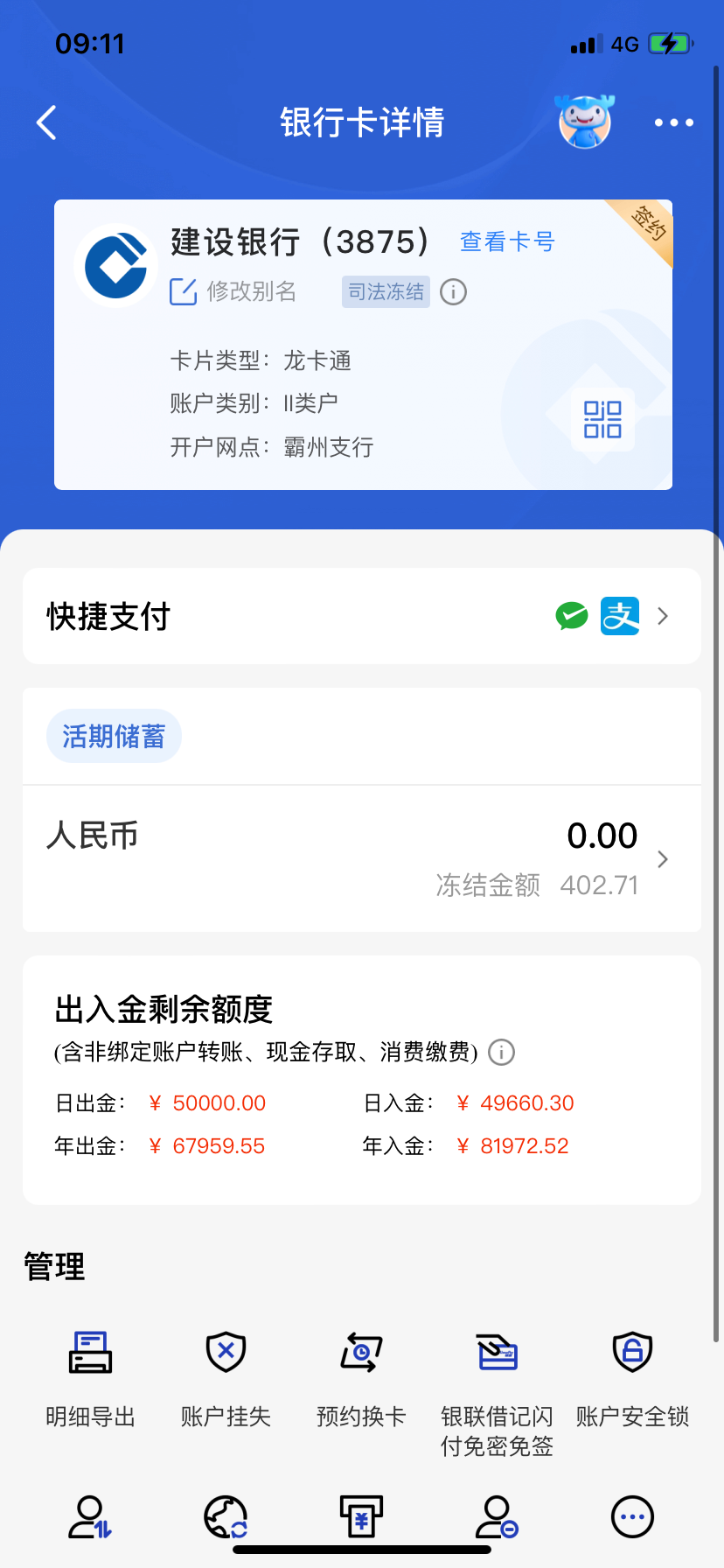Open the top-right ... menu

[x=673, y=122]
